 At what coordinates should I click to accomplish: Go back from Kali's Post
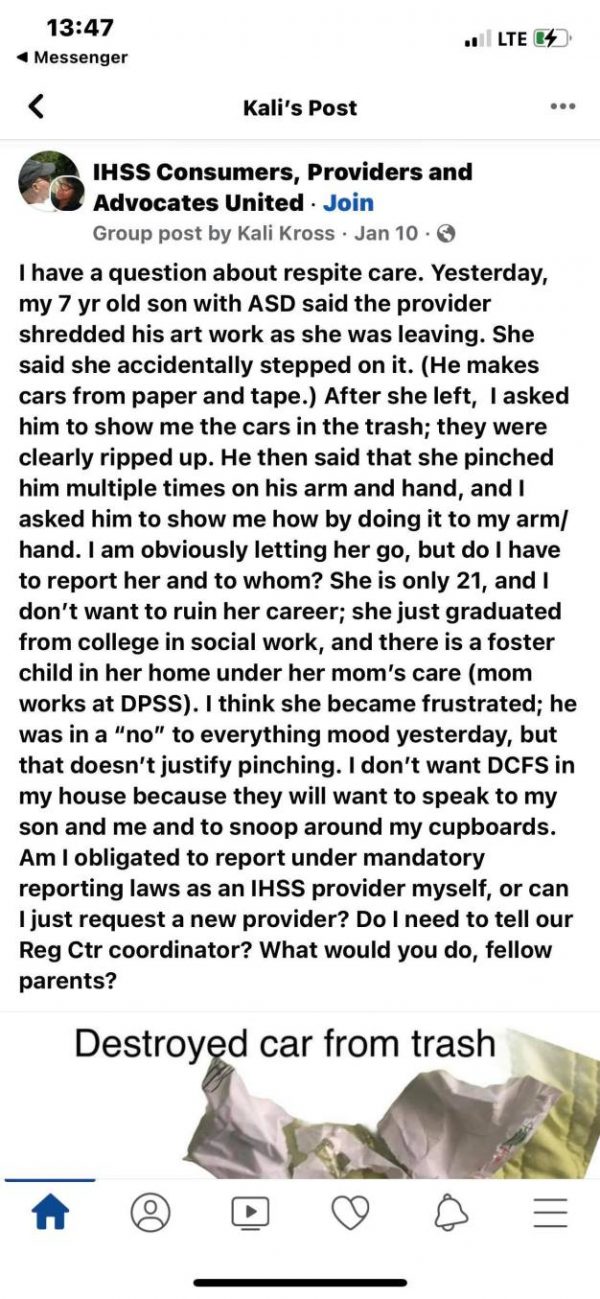coord(36,107)
